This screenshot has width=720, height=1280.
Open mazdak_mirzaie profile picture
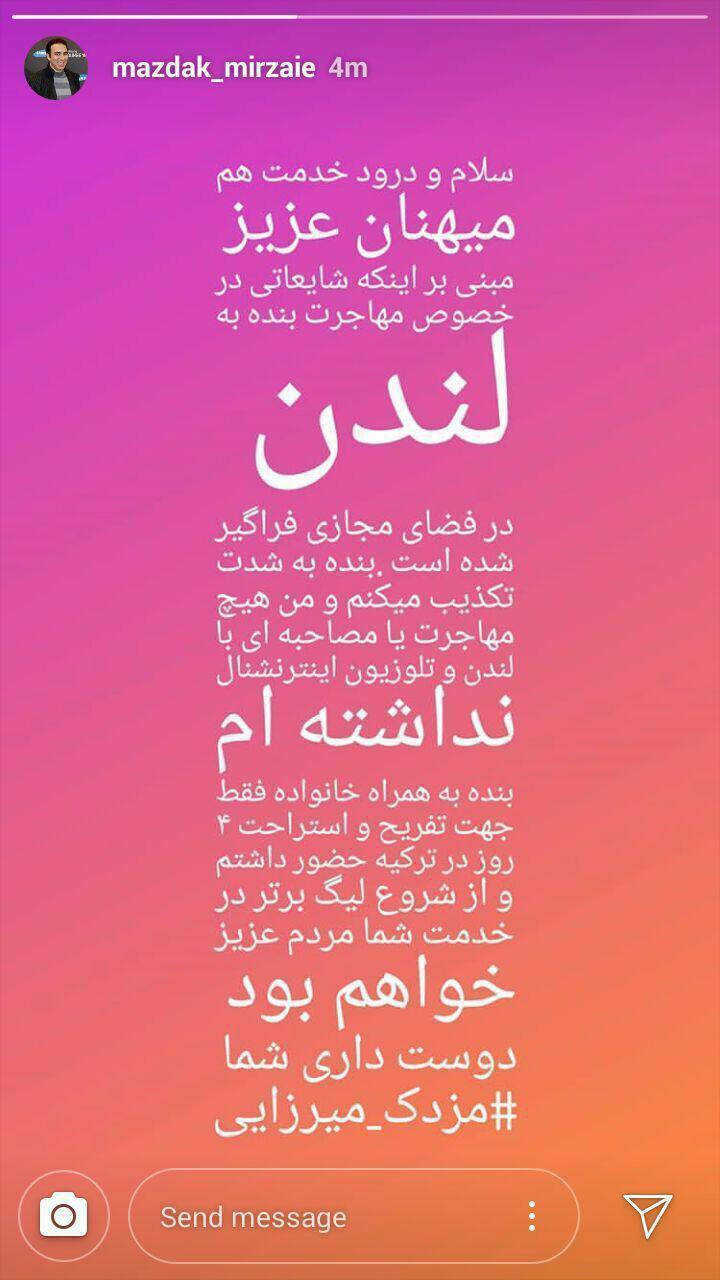click(56, 68)
